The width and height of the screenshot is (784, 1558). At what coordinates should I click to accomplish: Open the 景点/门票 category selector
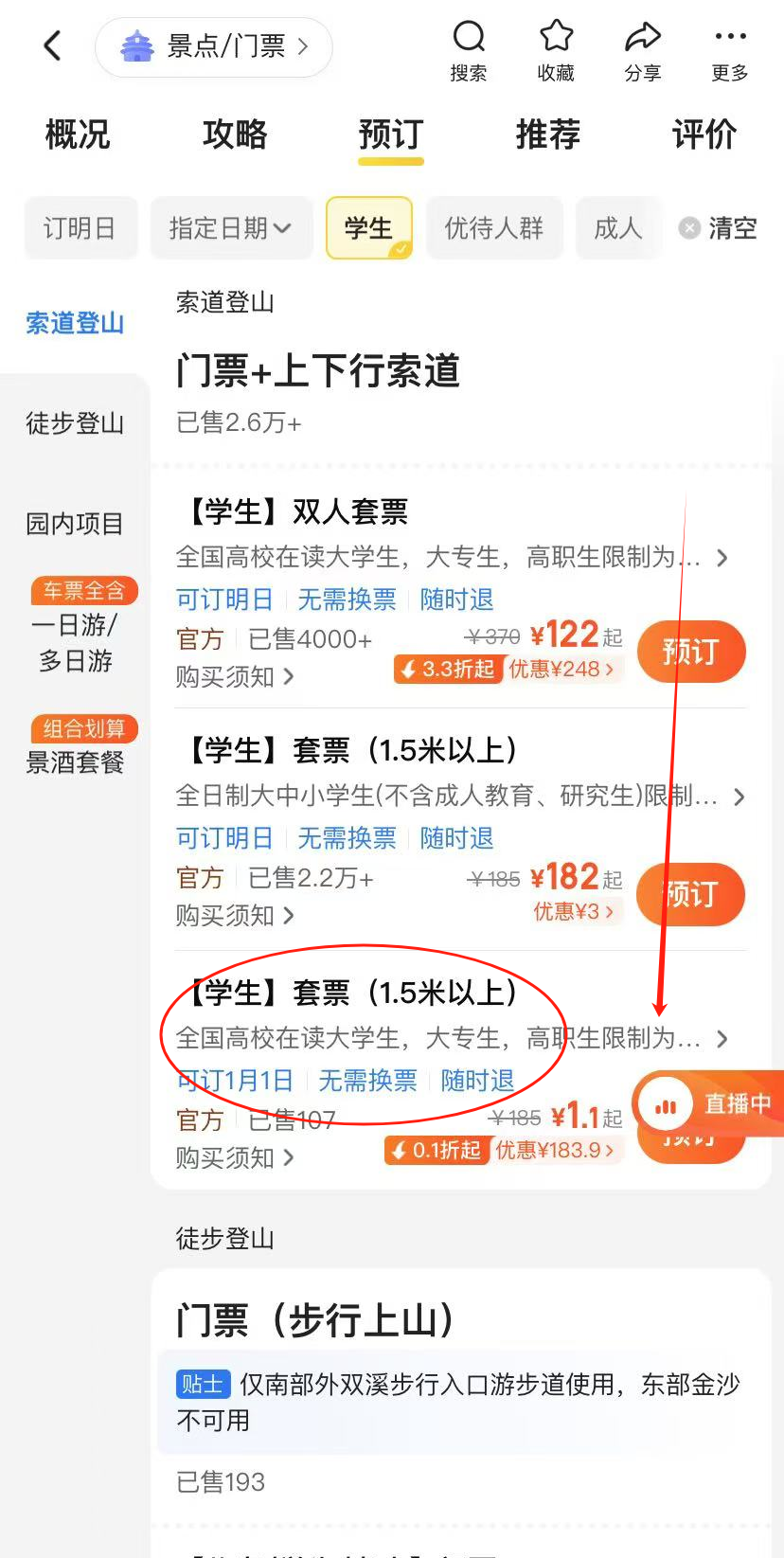(x=214, y=46)
